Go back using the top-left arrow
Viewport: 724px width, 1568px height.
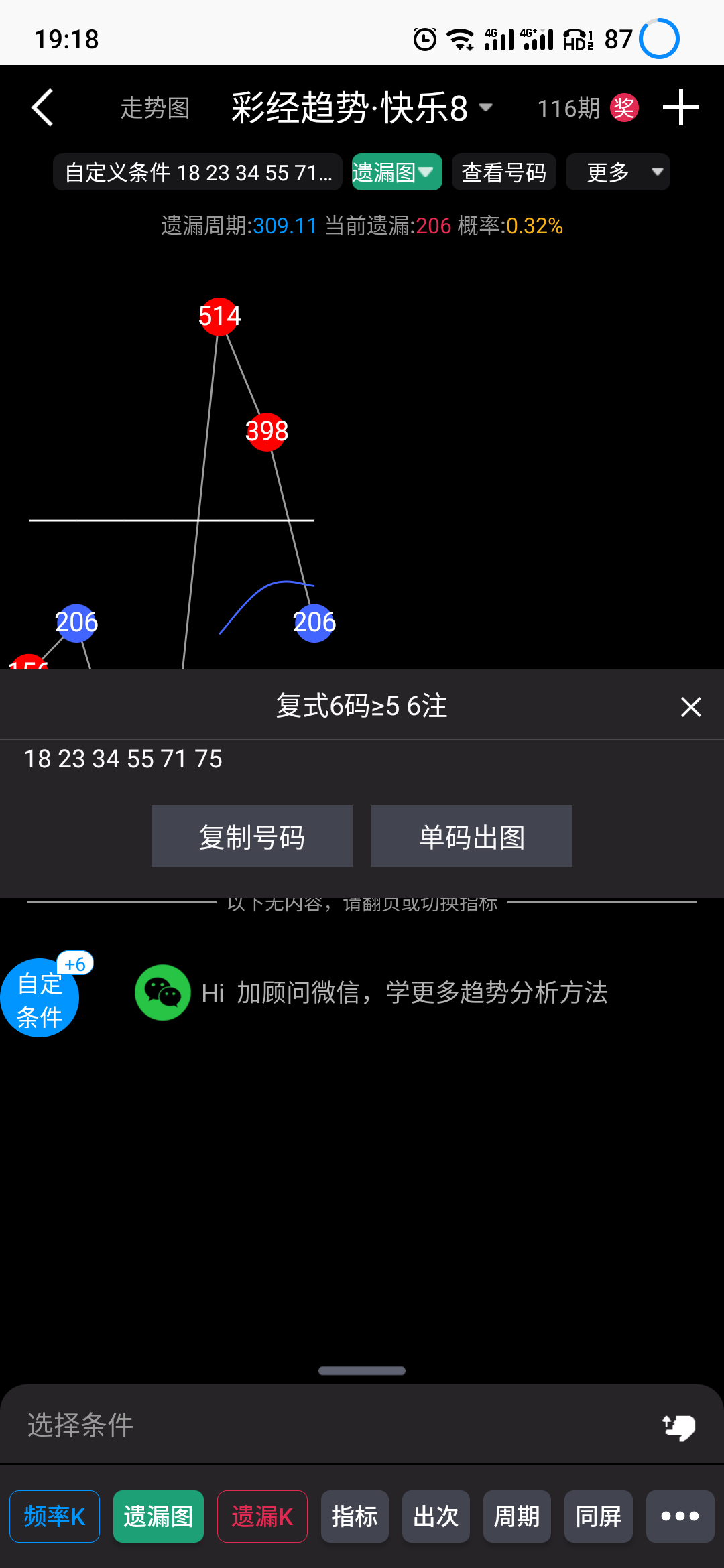tap(43, 108)
